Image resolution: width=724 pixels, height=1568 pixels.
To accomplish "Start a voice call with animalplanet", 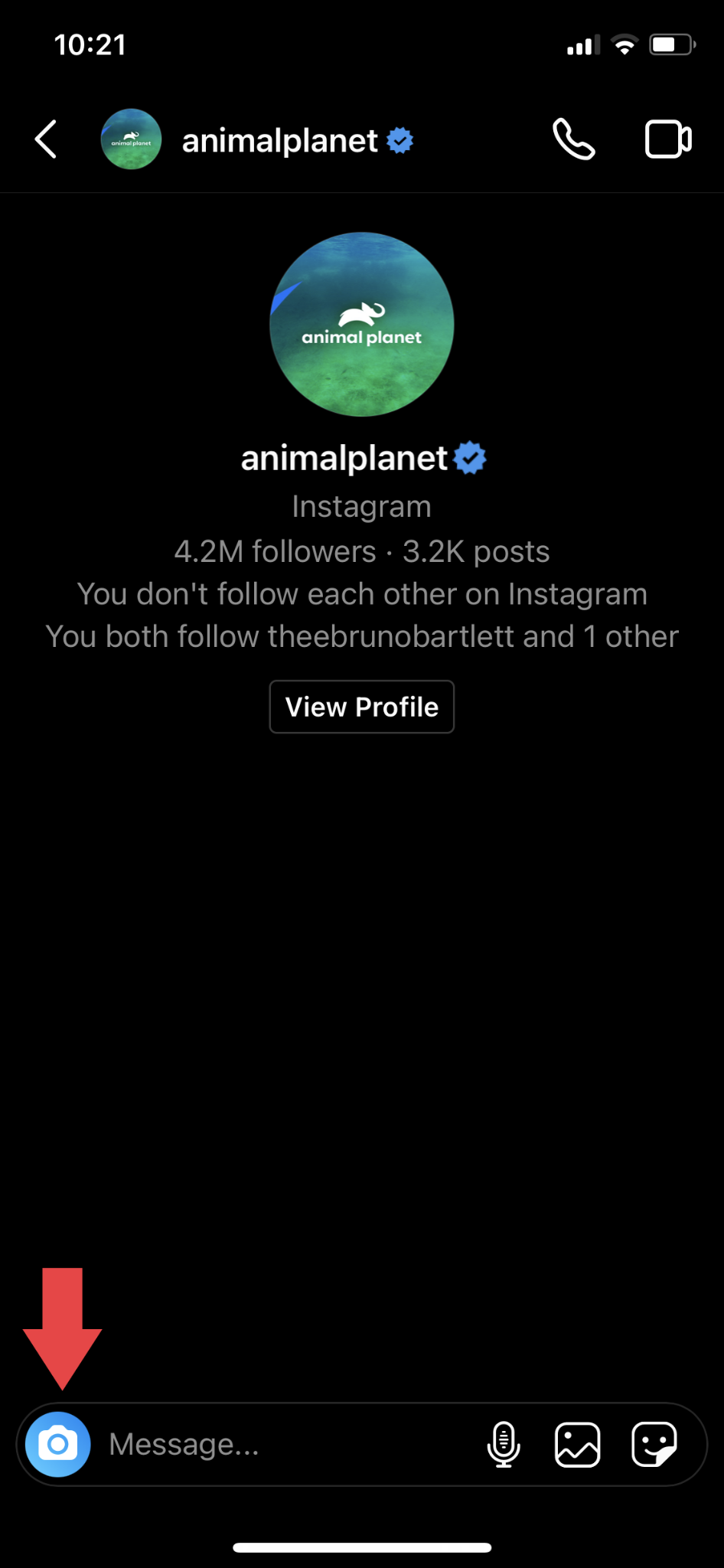I will click(x=573, y=139).
